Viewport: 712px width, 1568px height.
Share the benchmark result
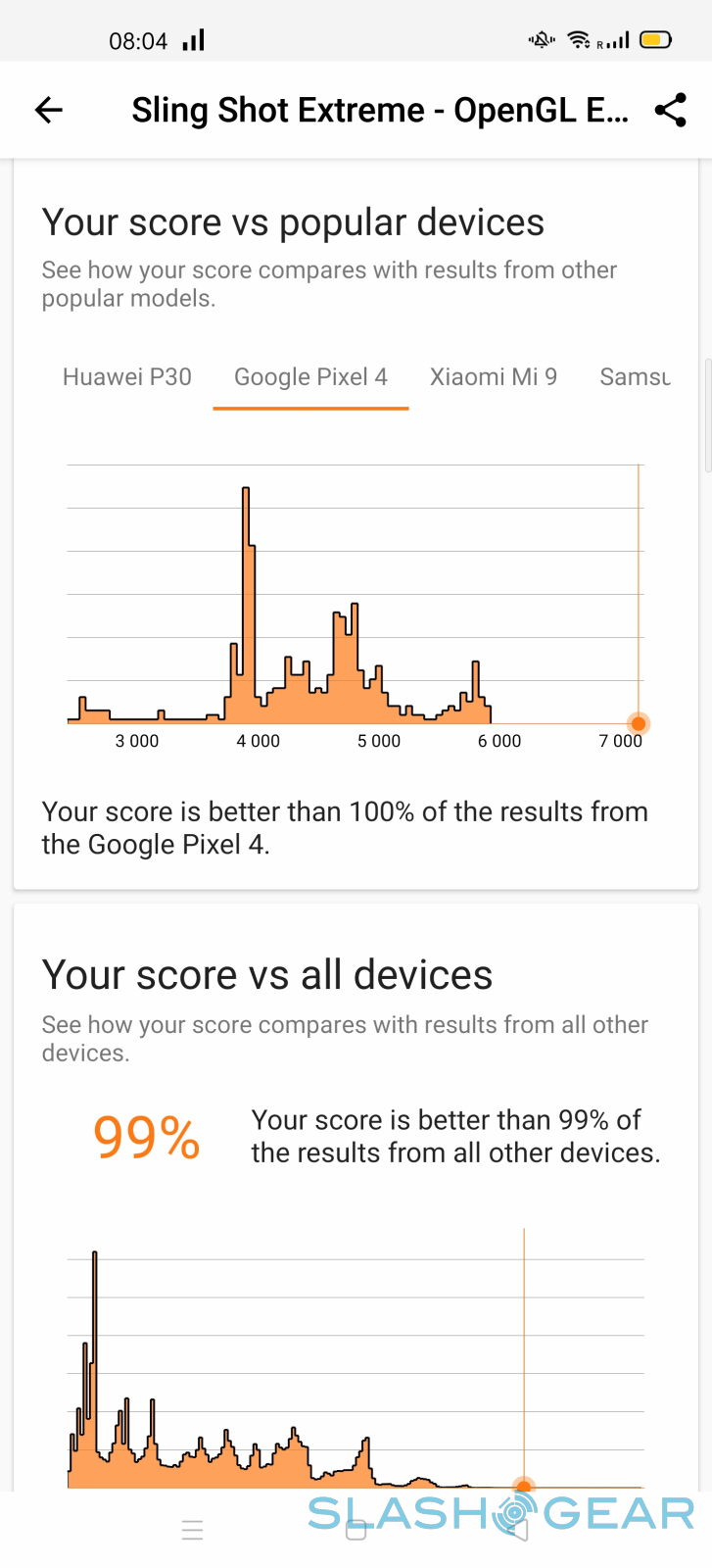click(x=670, y=110)
